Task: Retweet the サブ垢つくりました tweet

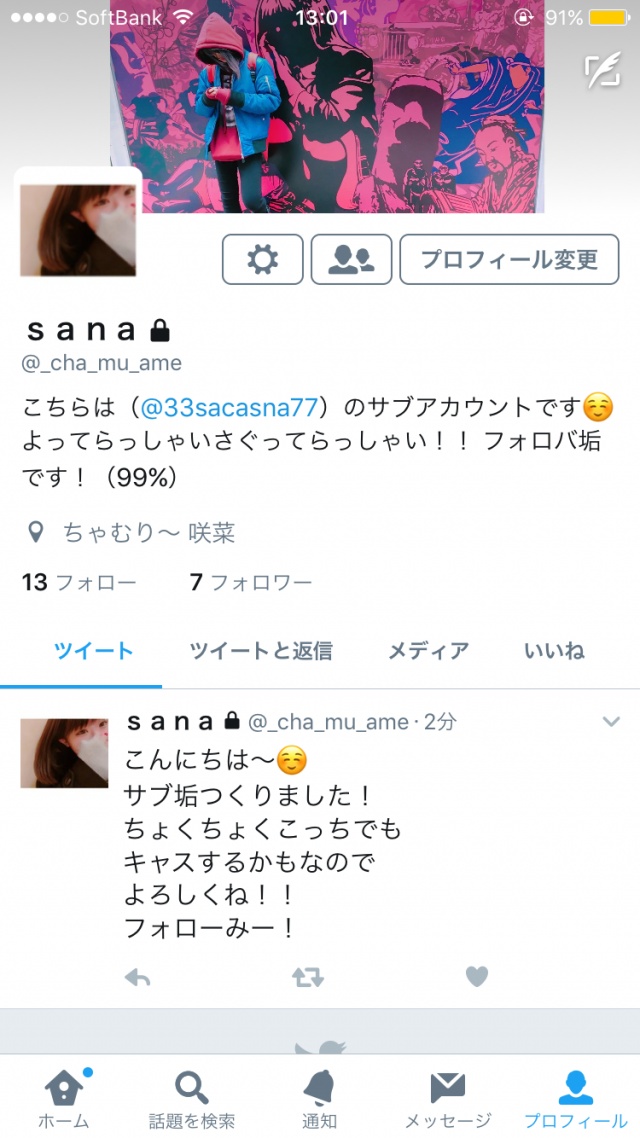Action: [308, 977]
